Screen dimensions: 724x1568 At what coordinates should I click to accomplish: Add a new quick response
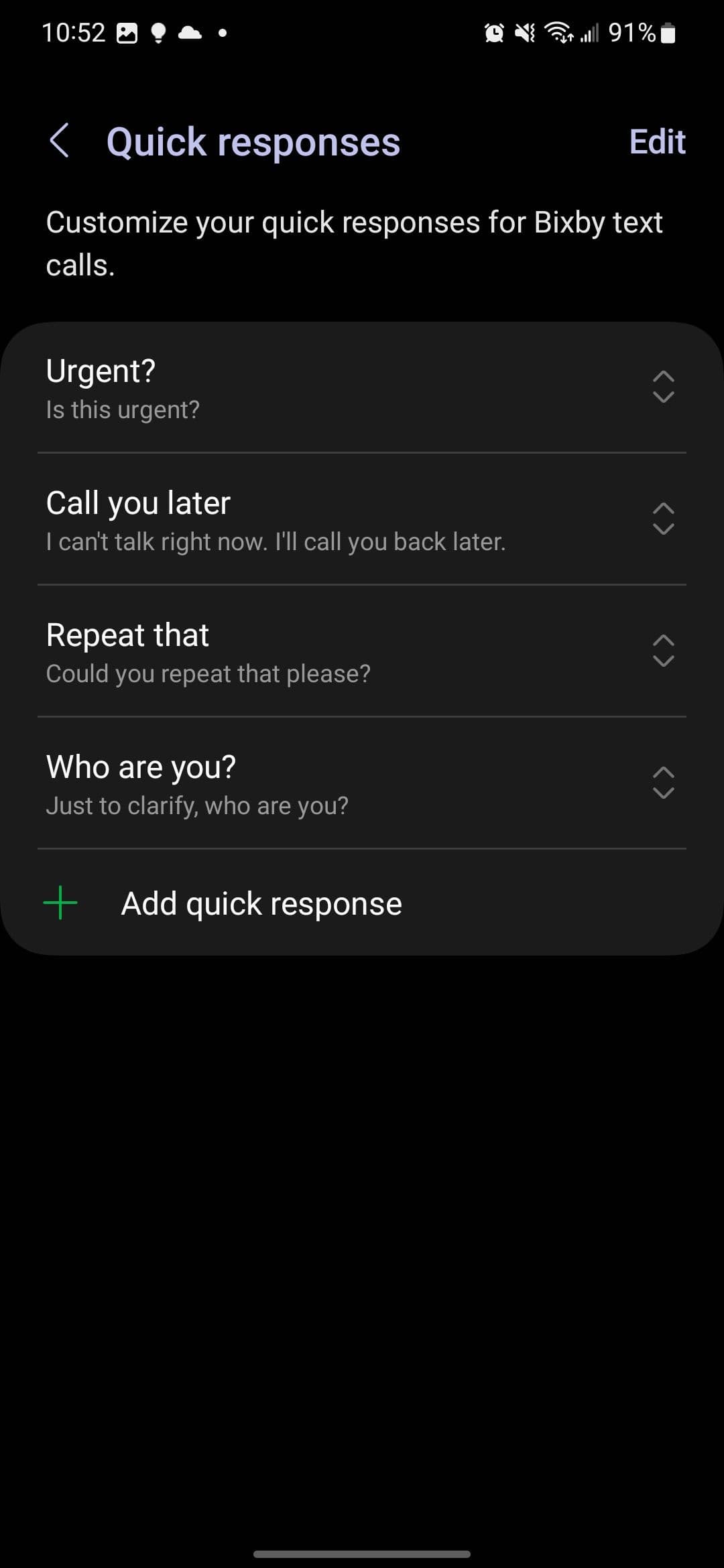tap(261, 903)
